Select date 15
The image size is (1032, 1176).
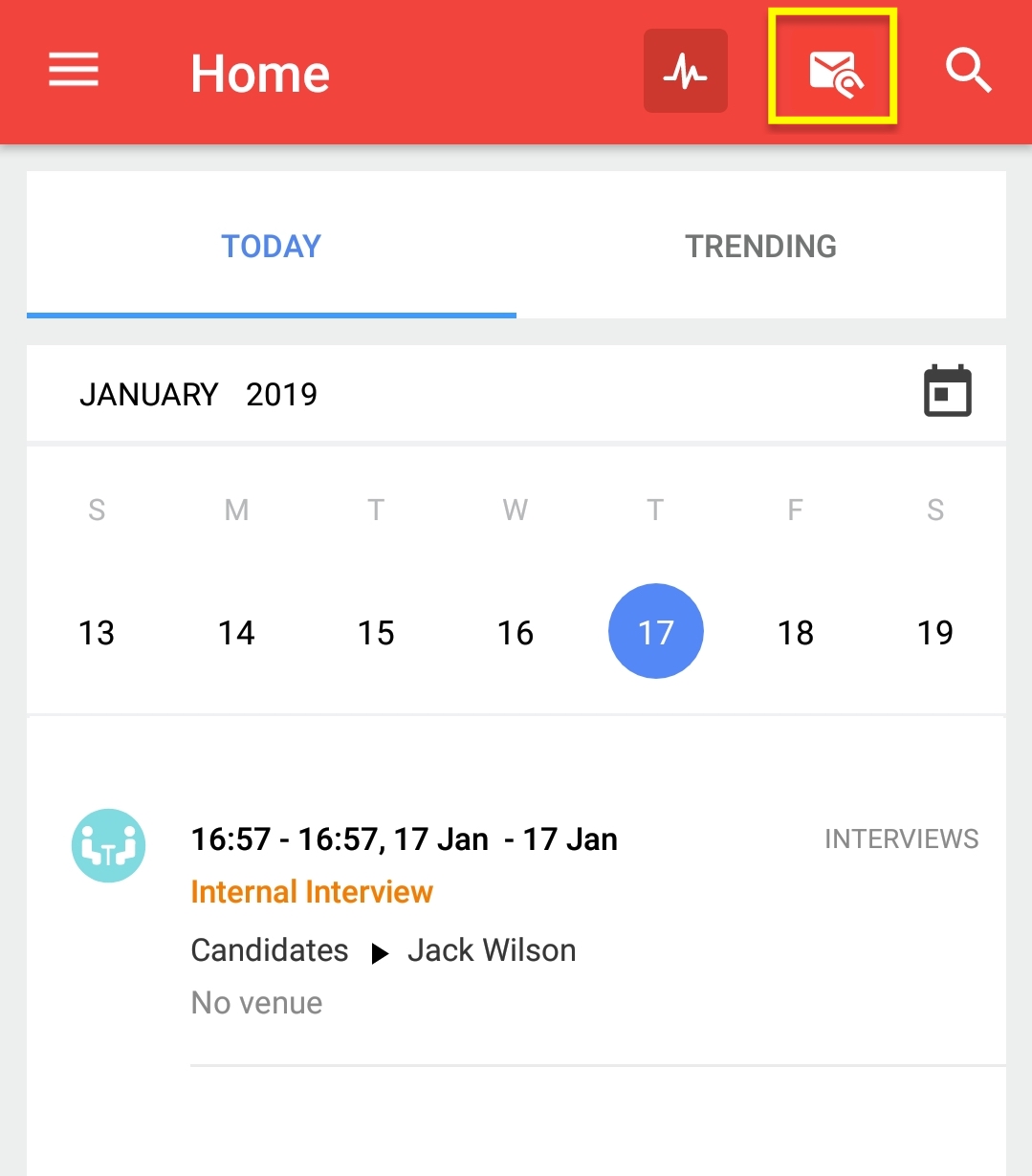point(376,632)
